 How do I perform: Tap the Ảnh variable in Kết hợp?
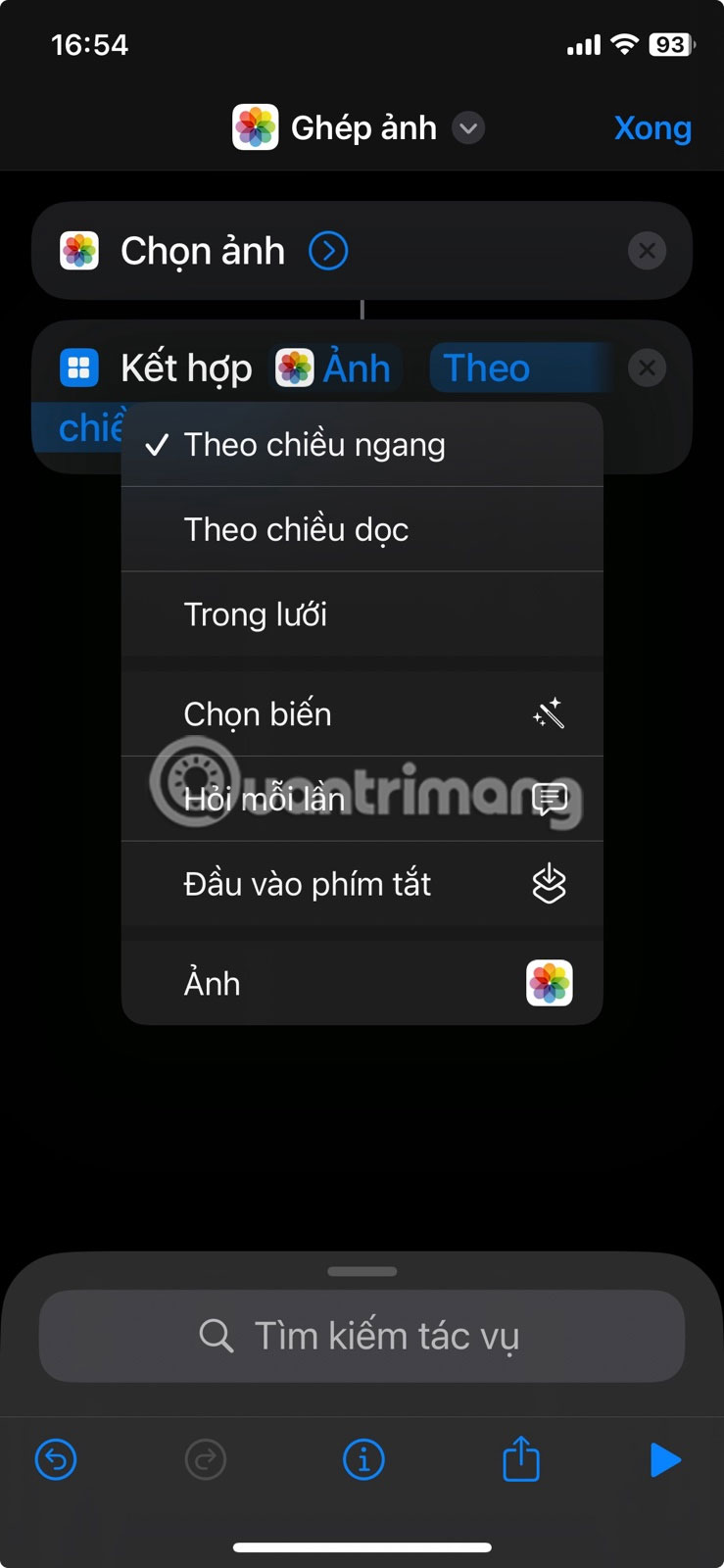coord(336,368)
